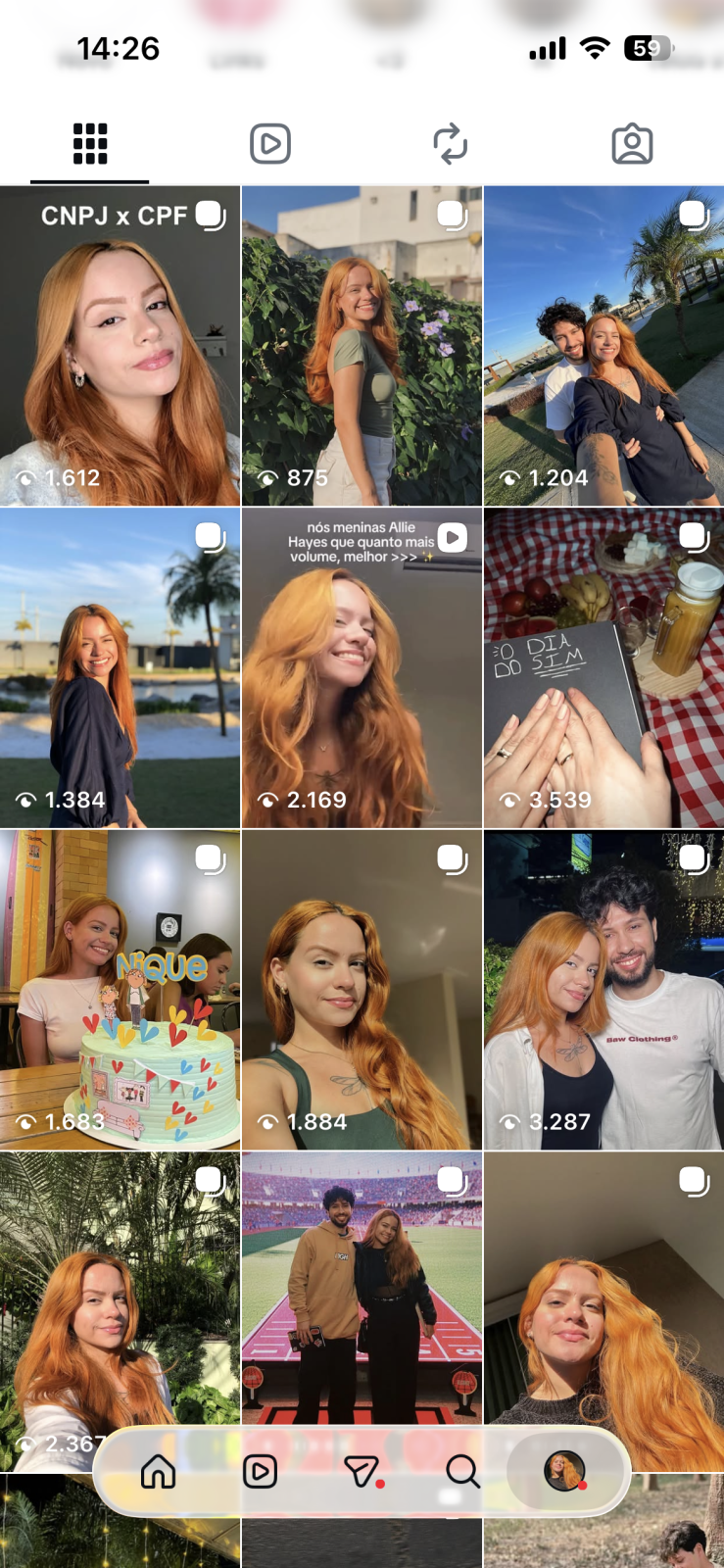Open the post with 875 views
The width and height of the screenshot is (724, 1568).
(x=362, y=346)
